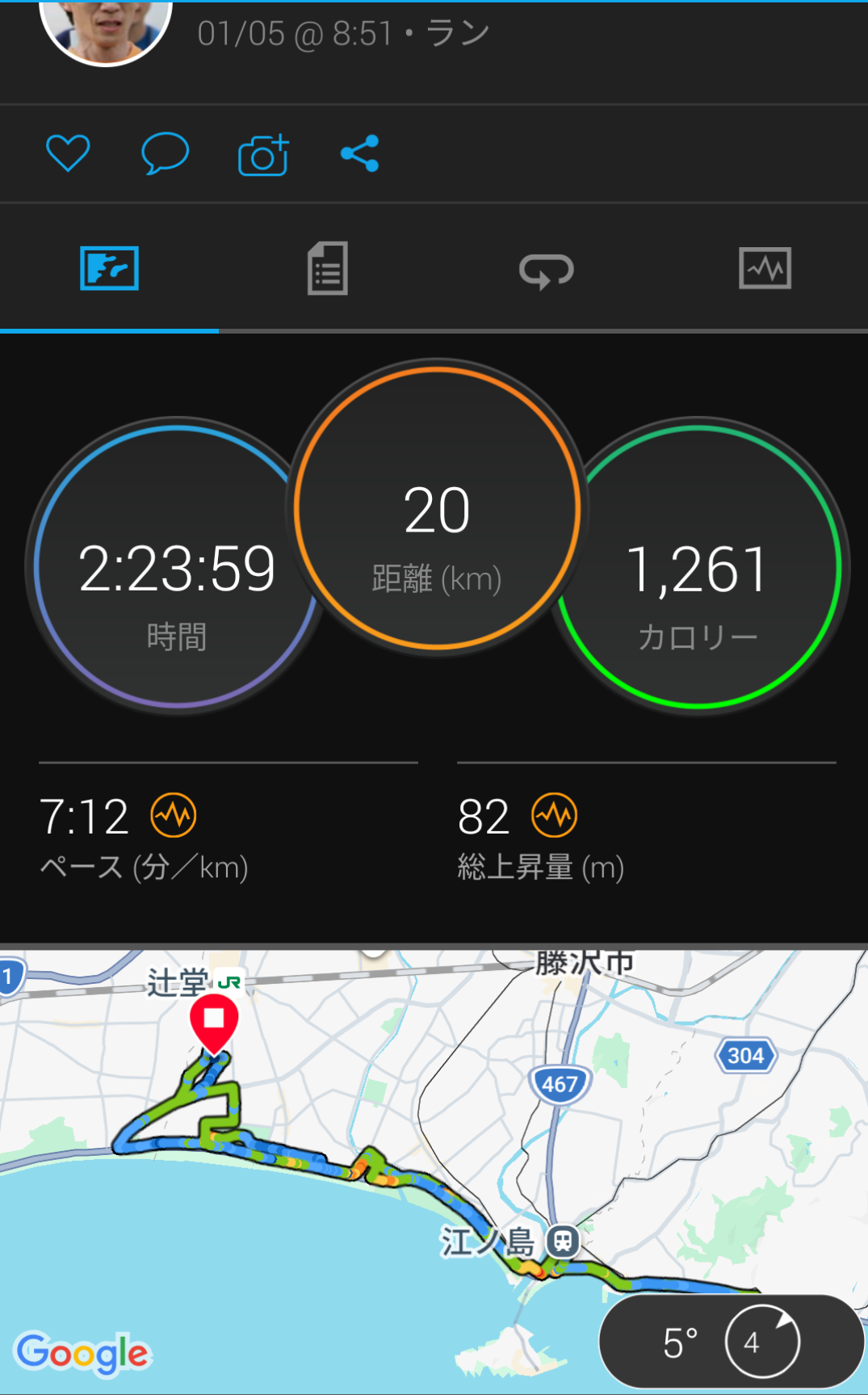
Task: Switch to the activity stats tab
Action: [328, 269]
